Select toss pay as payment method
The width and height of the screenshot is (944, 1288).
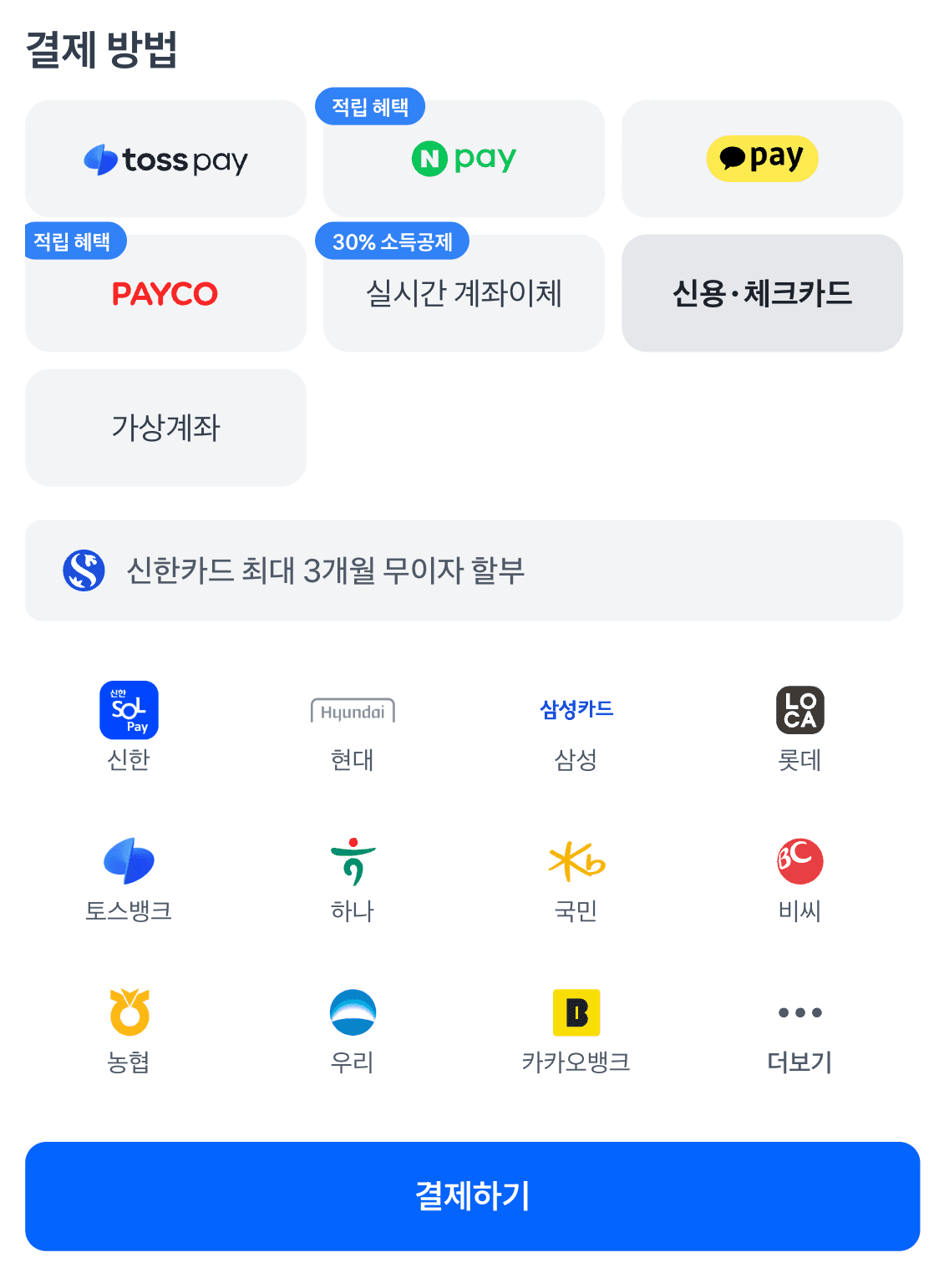coord(165,158)
